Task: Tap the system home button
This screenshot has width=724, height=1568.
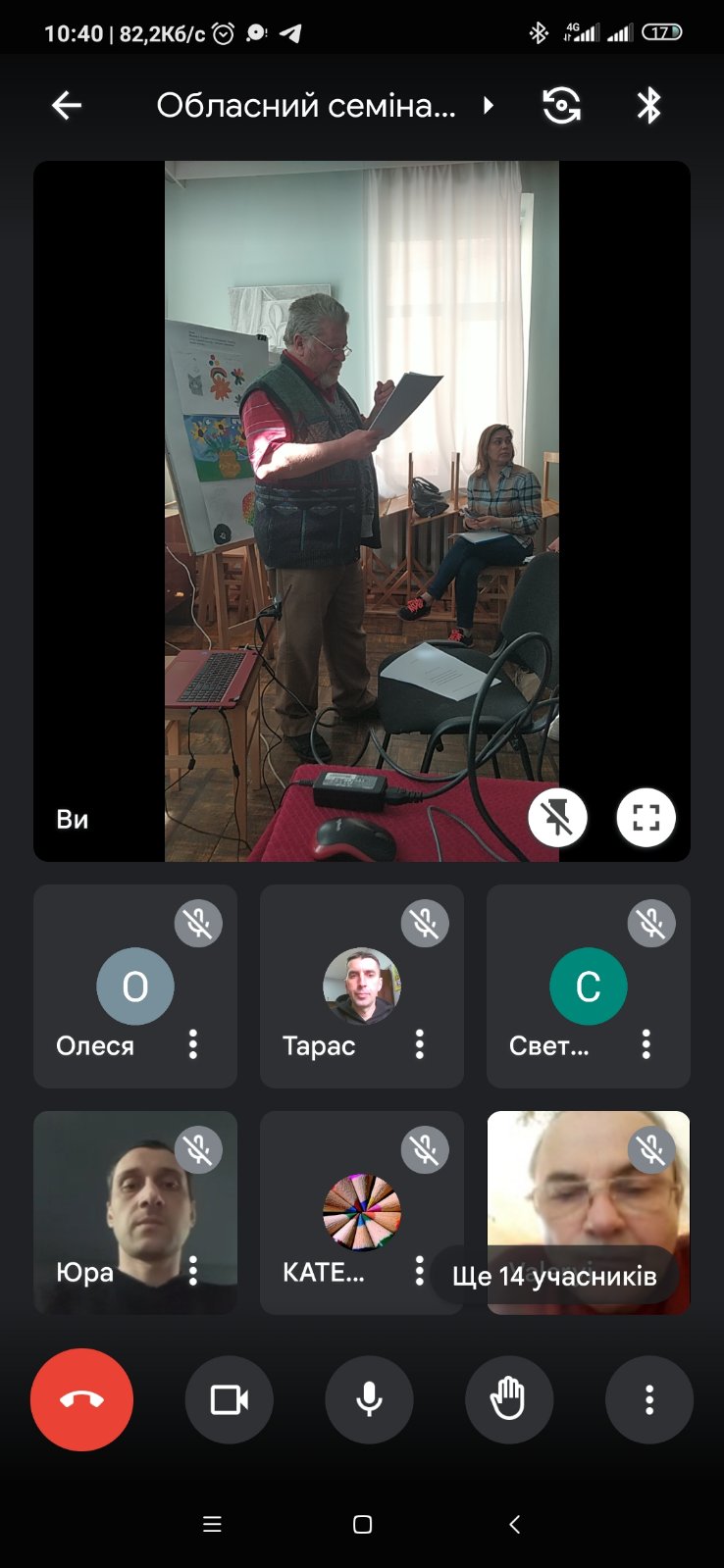Action: 362,1524
